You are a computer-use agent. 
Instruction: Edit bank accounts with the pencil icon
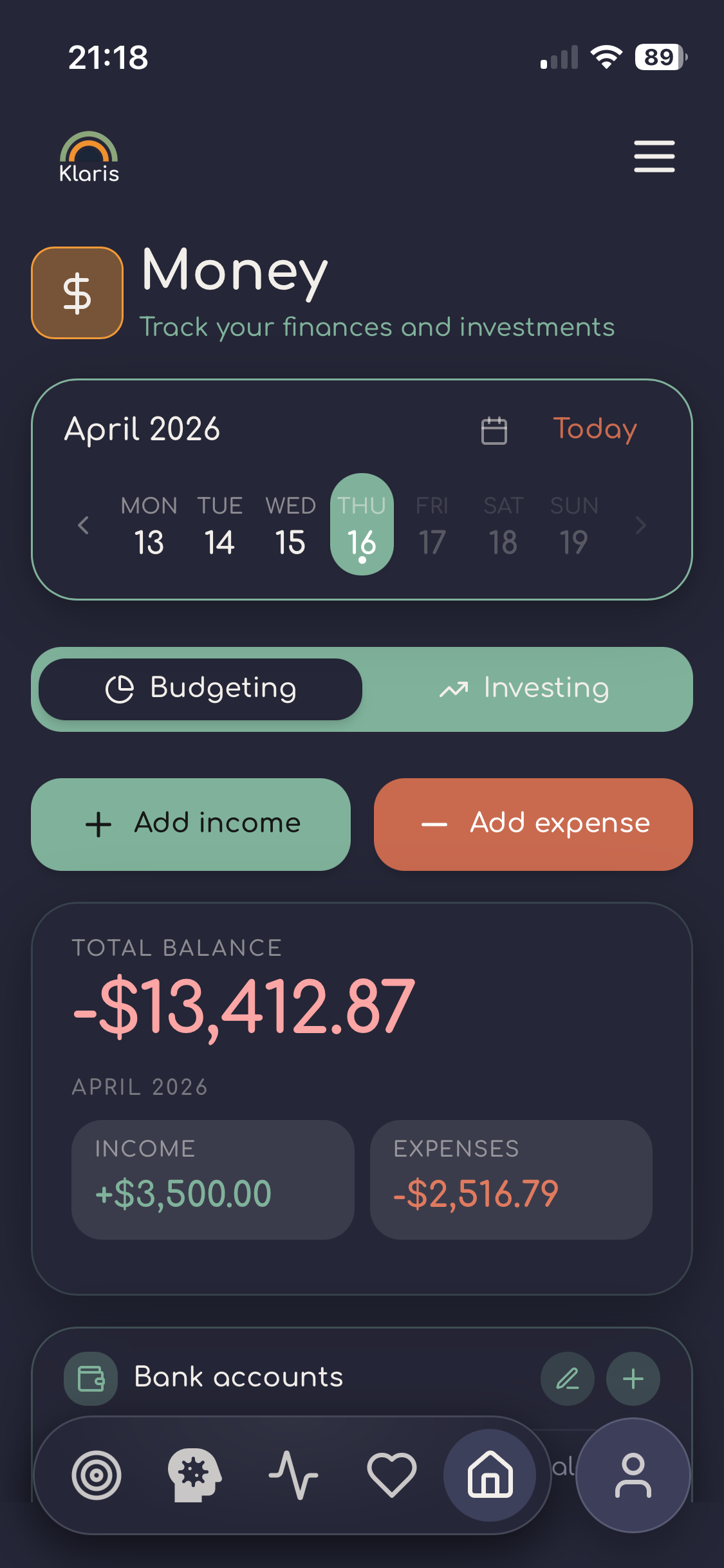pos(567,1379)
